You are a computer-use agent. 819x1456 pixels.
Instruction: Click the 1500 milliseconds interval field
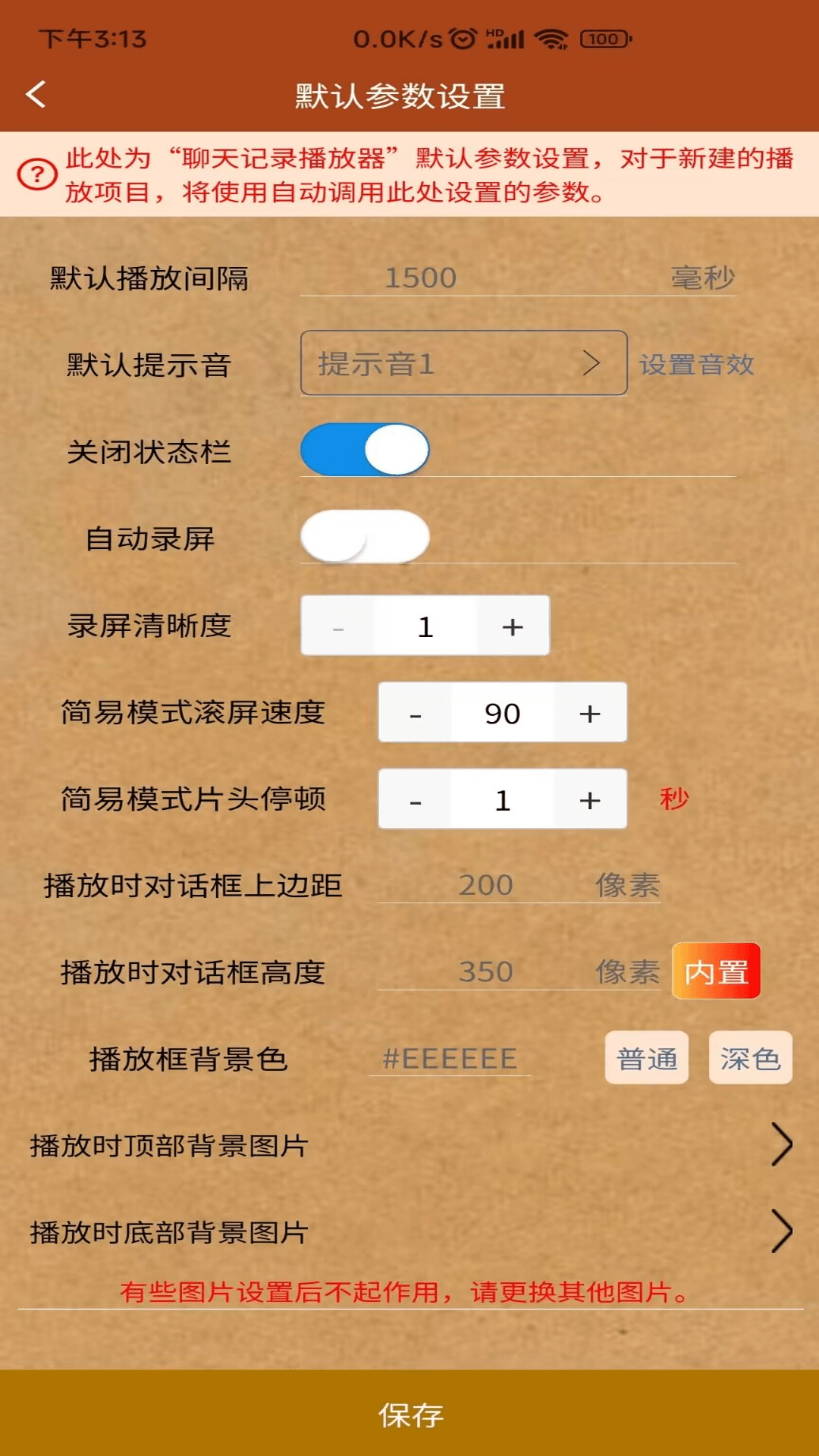(420, 278)
